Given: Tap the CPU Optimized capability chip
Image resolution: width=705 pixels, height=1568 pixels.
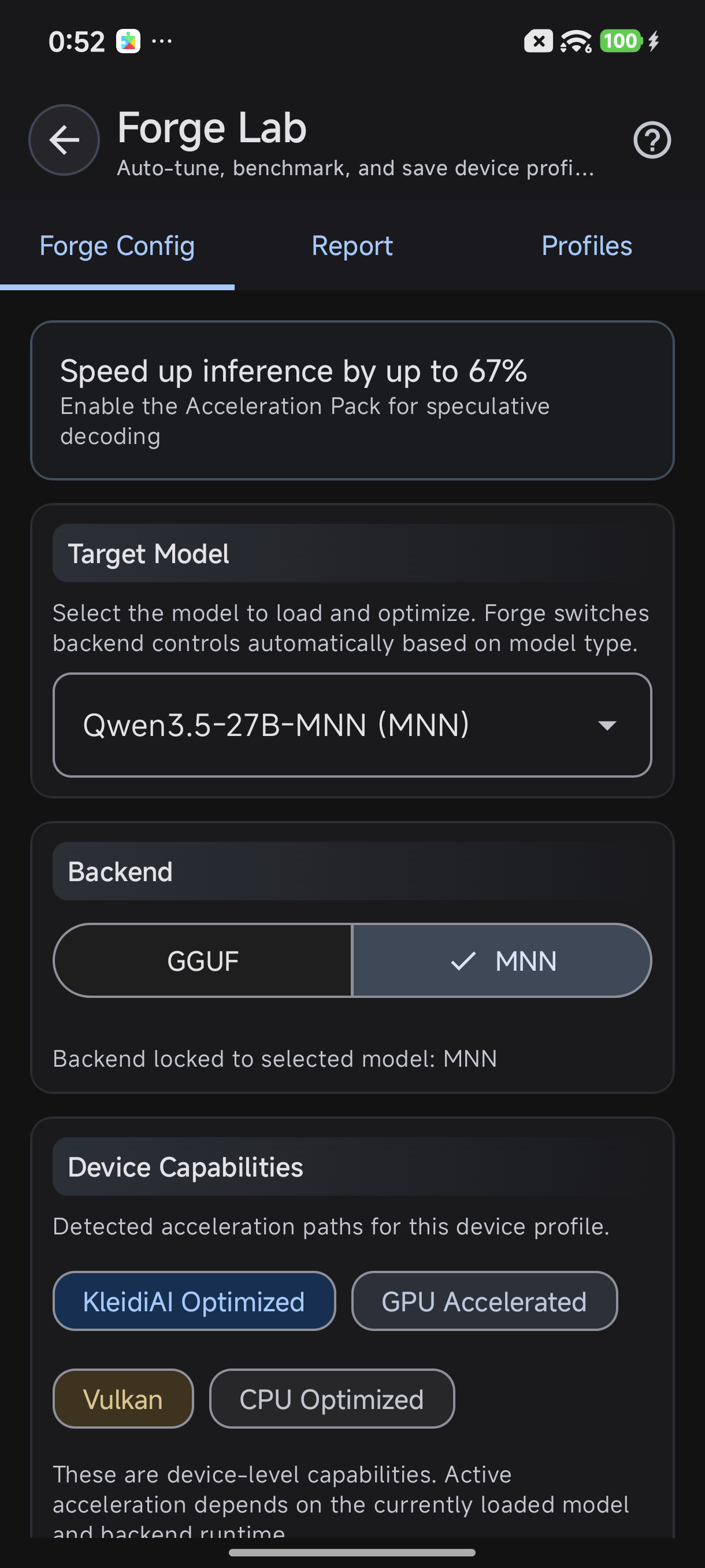Looking at the screenshot, I should [332, 1398].
